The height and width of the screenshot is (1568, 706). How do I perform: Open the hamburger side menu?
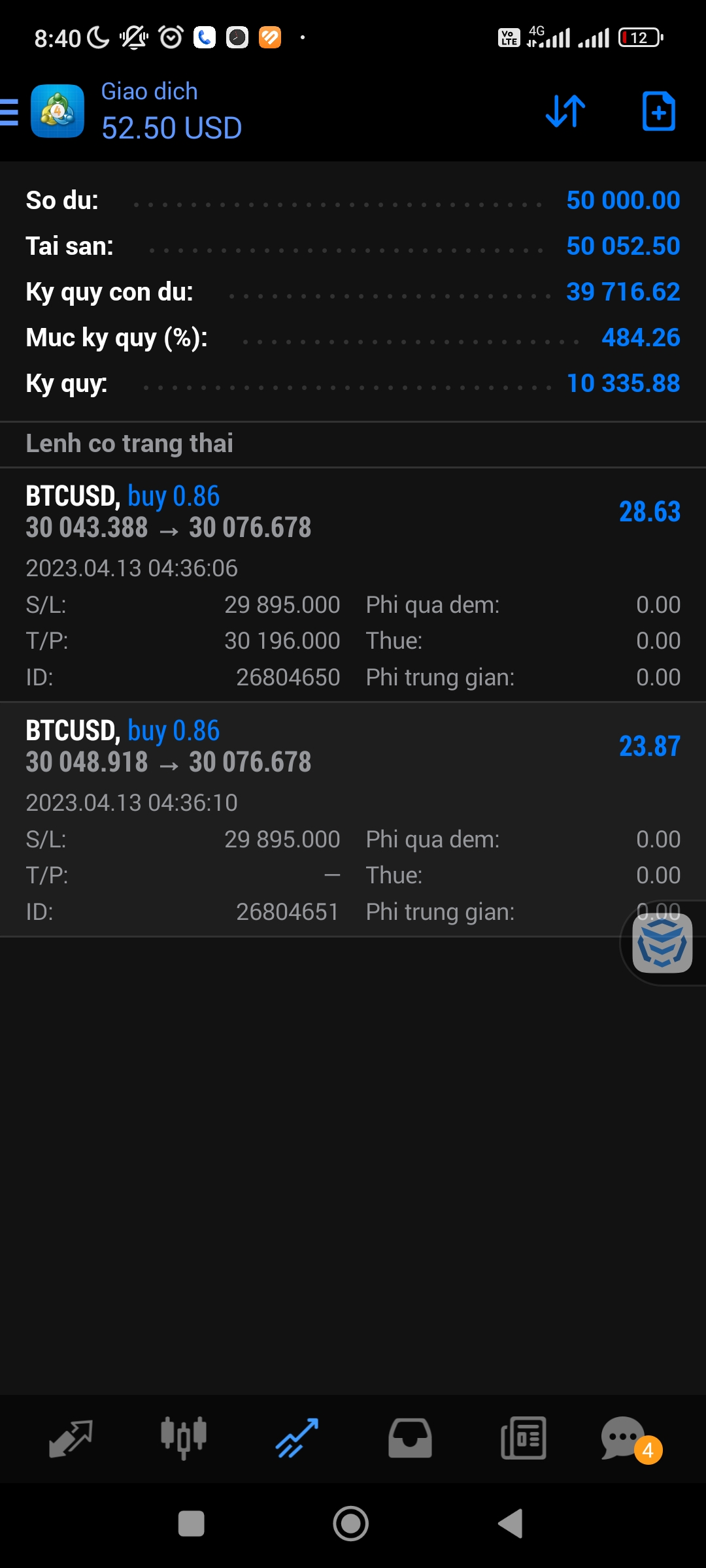(x=10, y=112)
